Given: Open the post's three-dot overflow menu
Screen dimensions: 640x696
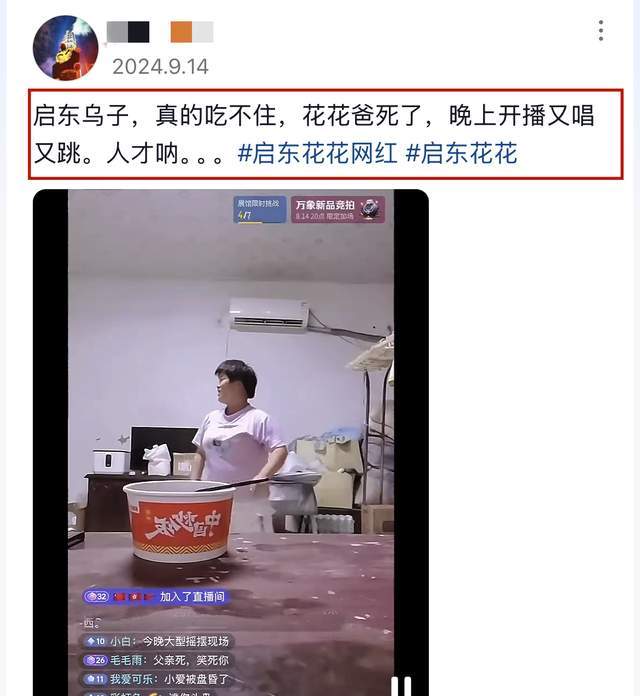Looking at the screenshot, I should click(600, 31).
